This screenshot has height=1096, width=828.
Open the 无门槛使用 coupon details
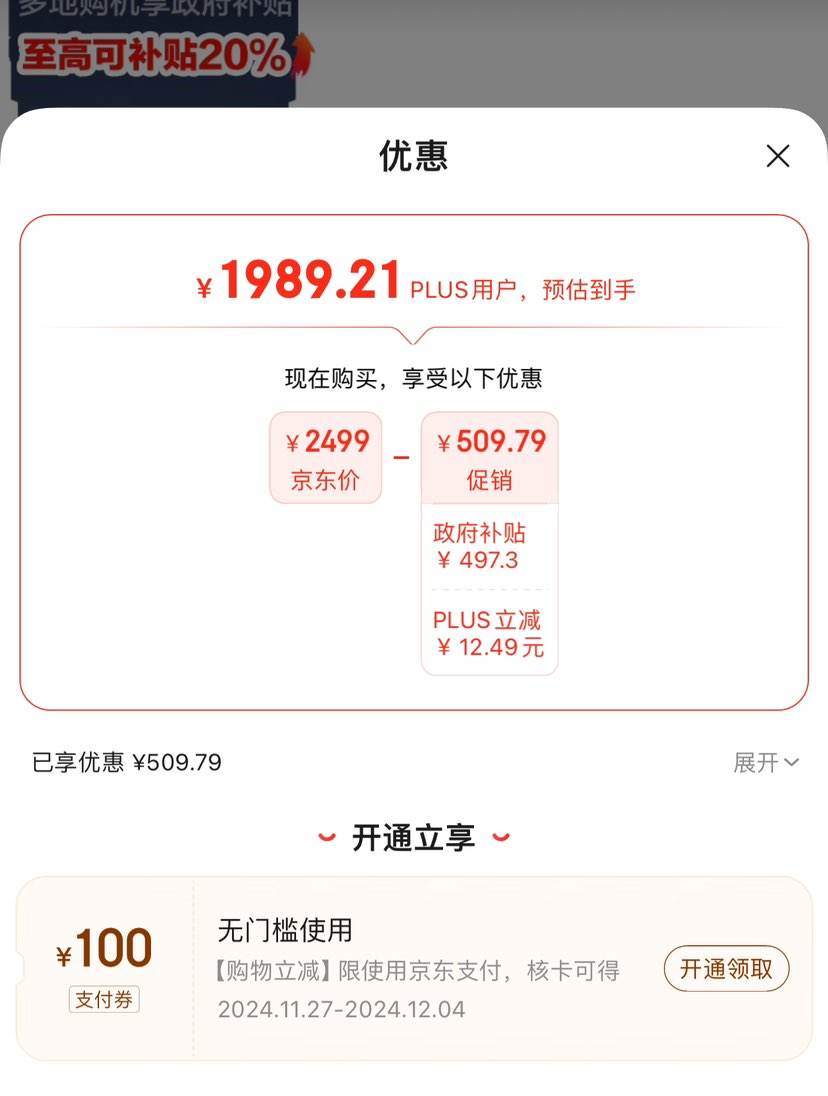(286, 930)
